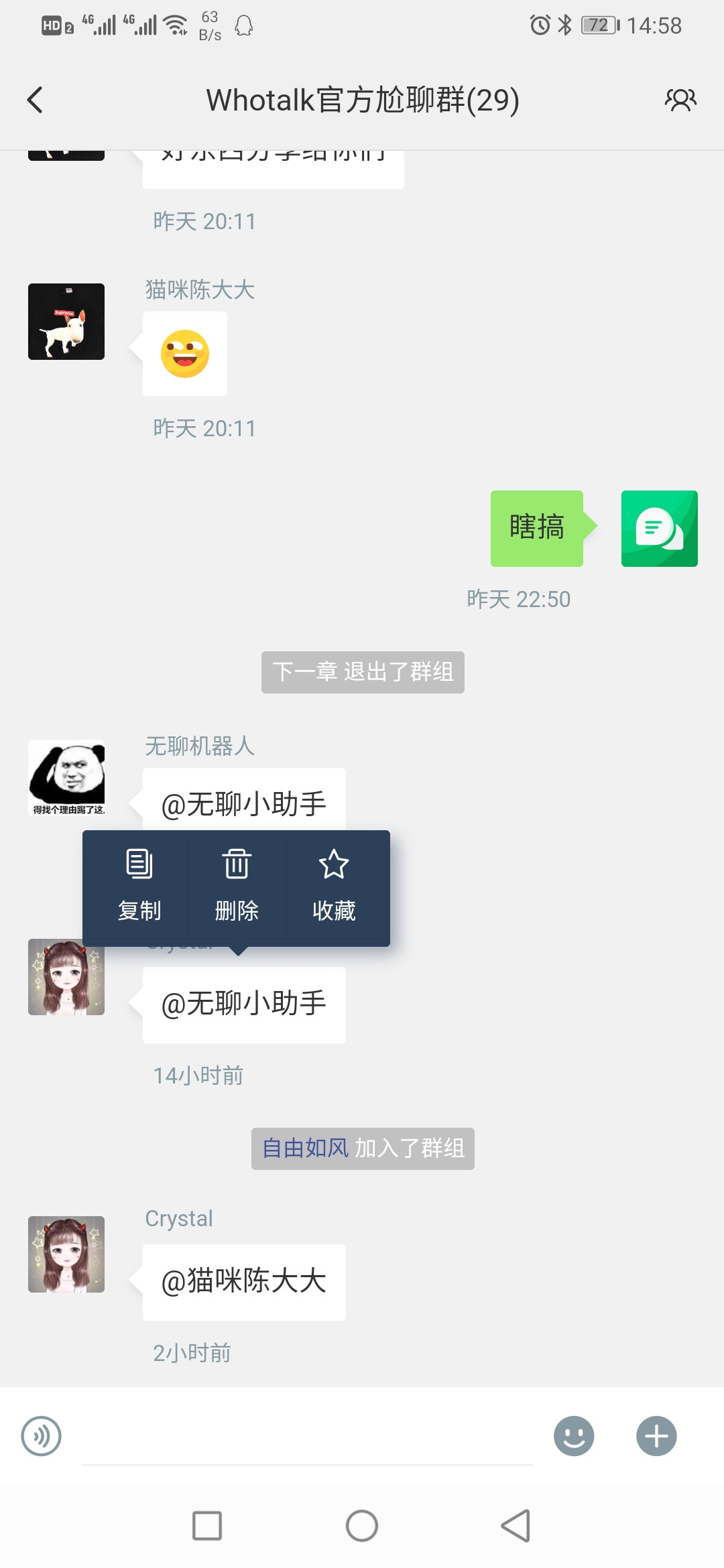Go to the system home screen

pos(362,1526)
